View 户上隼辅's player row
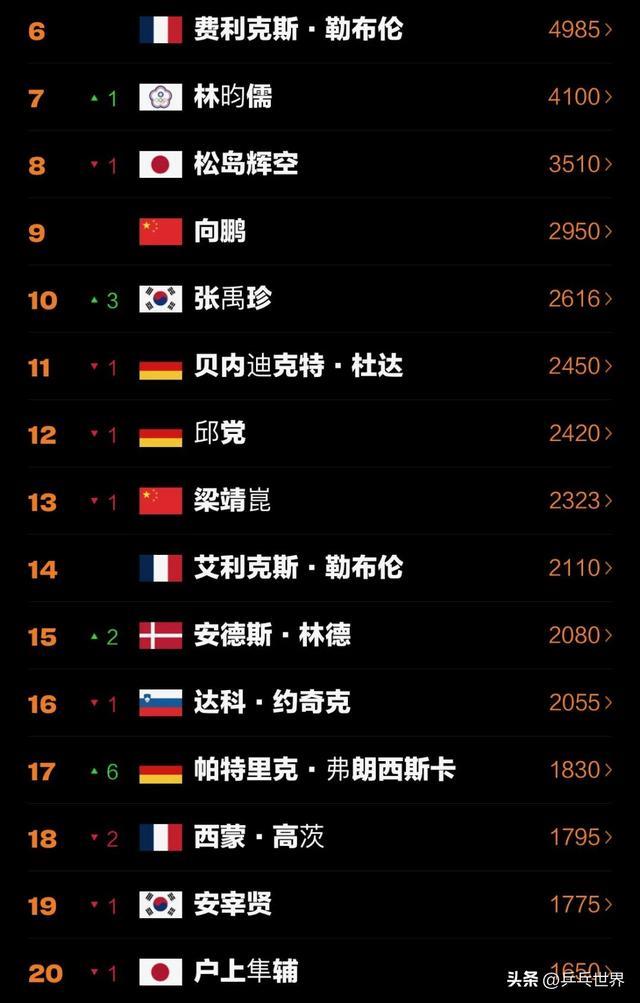 click(246, 970)
